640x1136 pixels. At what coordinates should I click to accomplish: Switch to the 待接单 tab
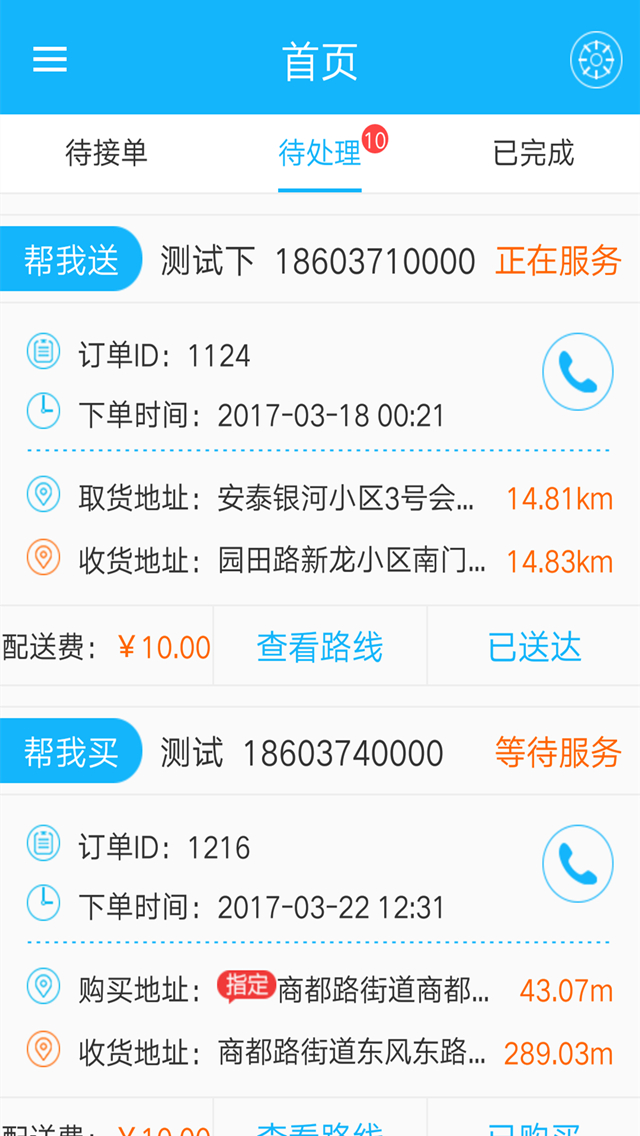click(x=106, y=153)
